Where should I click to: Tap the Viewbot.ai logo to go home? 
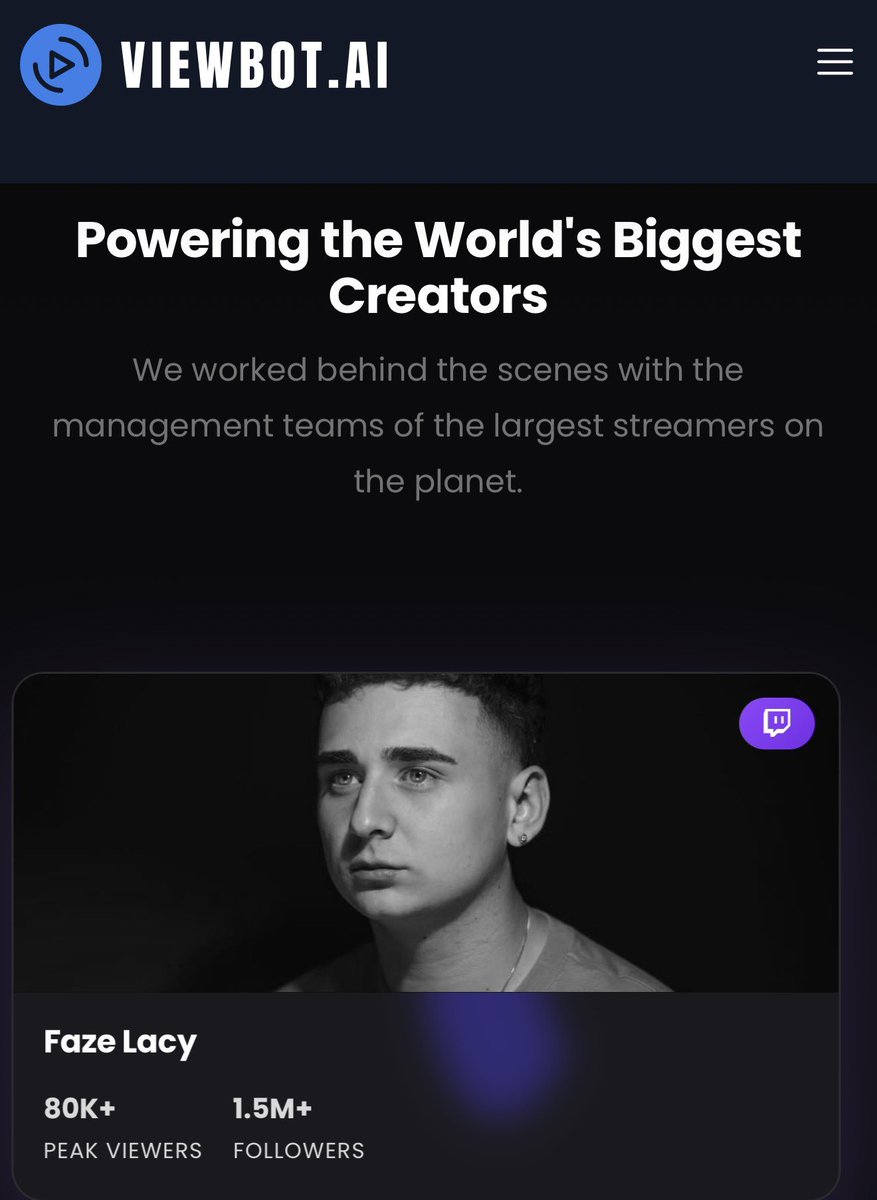coord(205,65)
